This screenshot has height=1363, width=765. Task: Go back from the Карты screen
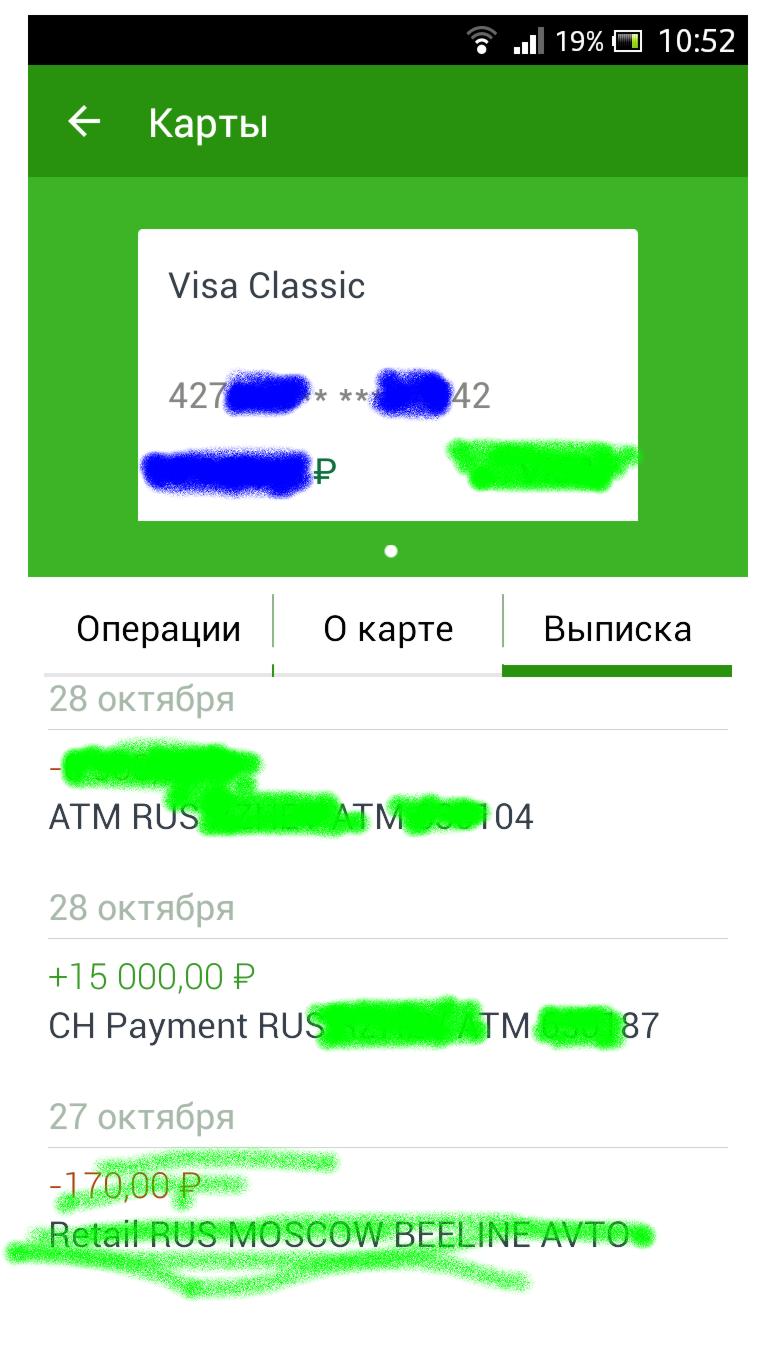(84, 122)
